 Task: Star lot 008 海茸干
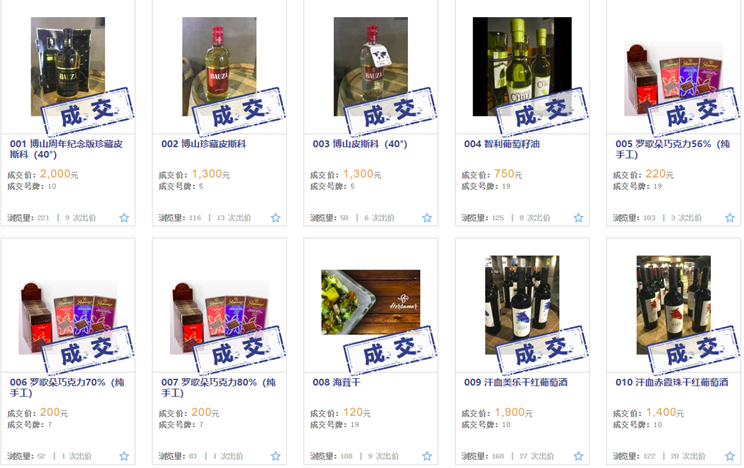(x=426, y=457)
